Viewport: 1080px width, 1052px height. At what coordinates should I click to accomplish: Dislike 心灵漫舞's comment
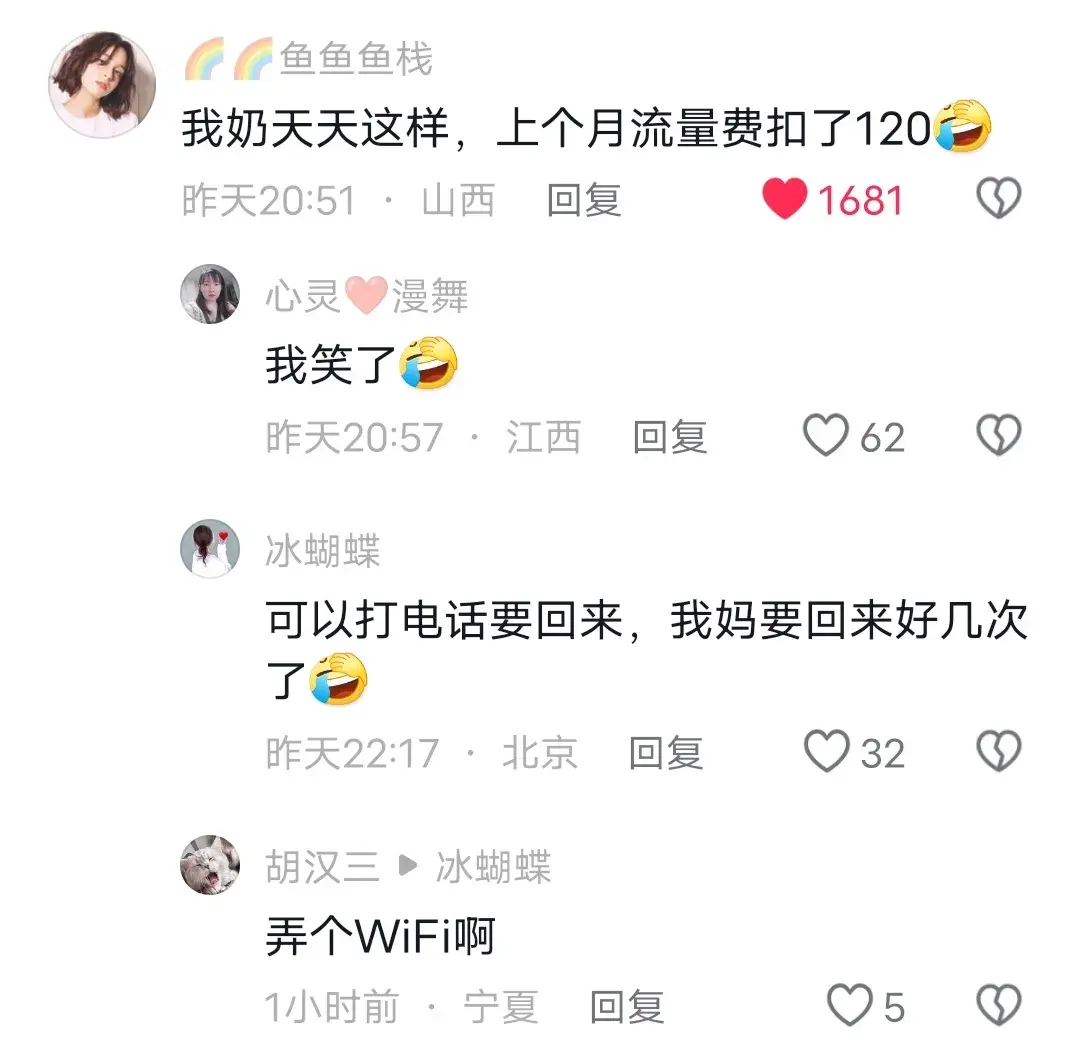[997, 437]
